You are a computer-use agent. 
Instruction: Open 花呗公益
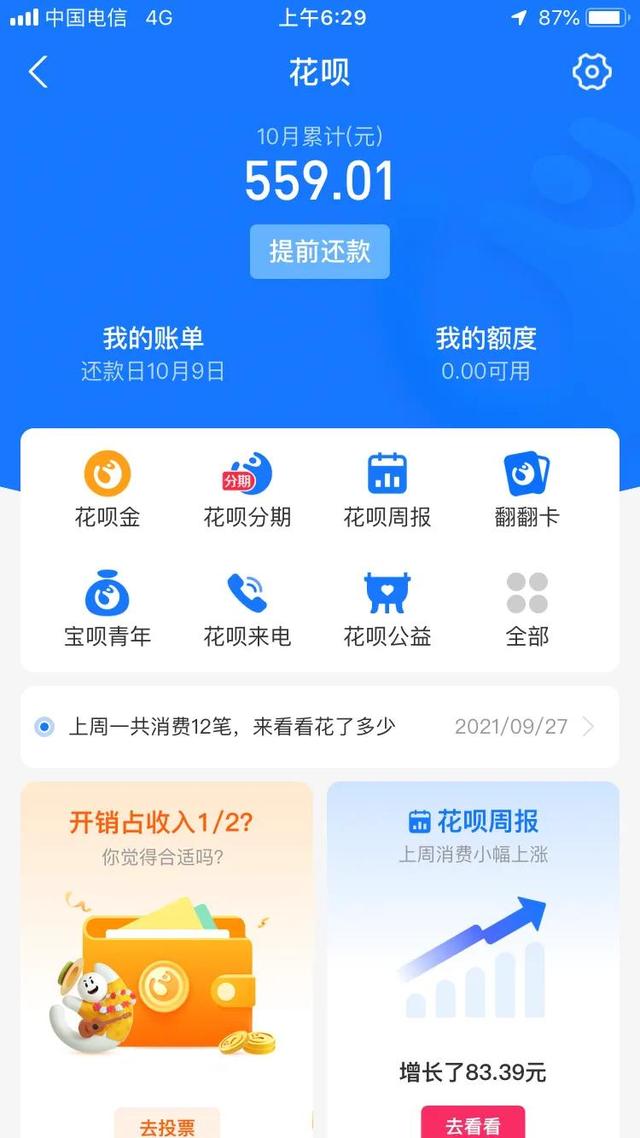pos(387,608)
